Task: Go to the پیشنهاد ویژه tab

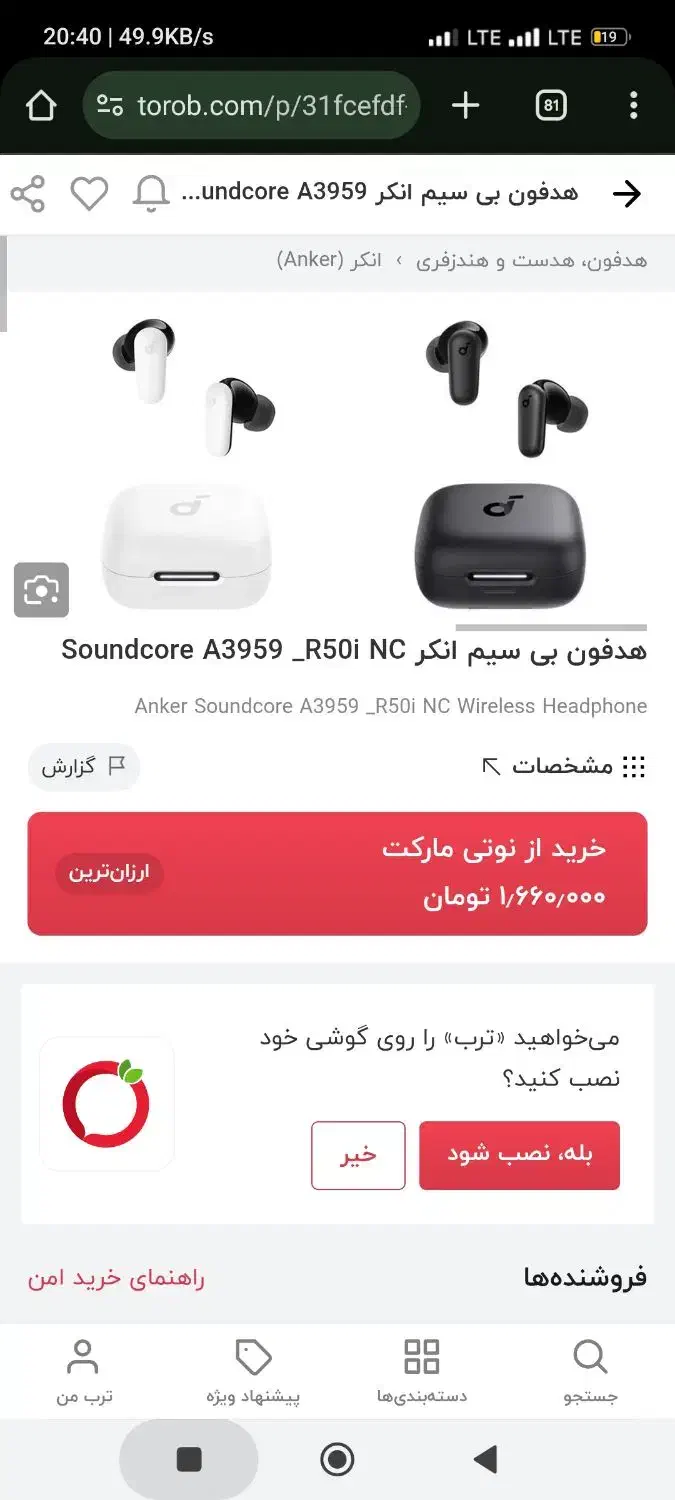Action: coord(253,1372)
